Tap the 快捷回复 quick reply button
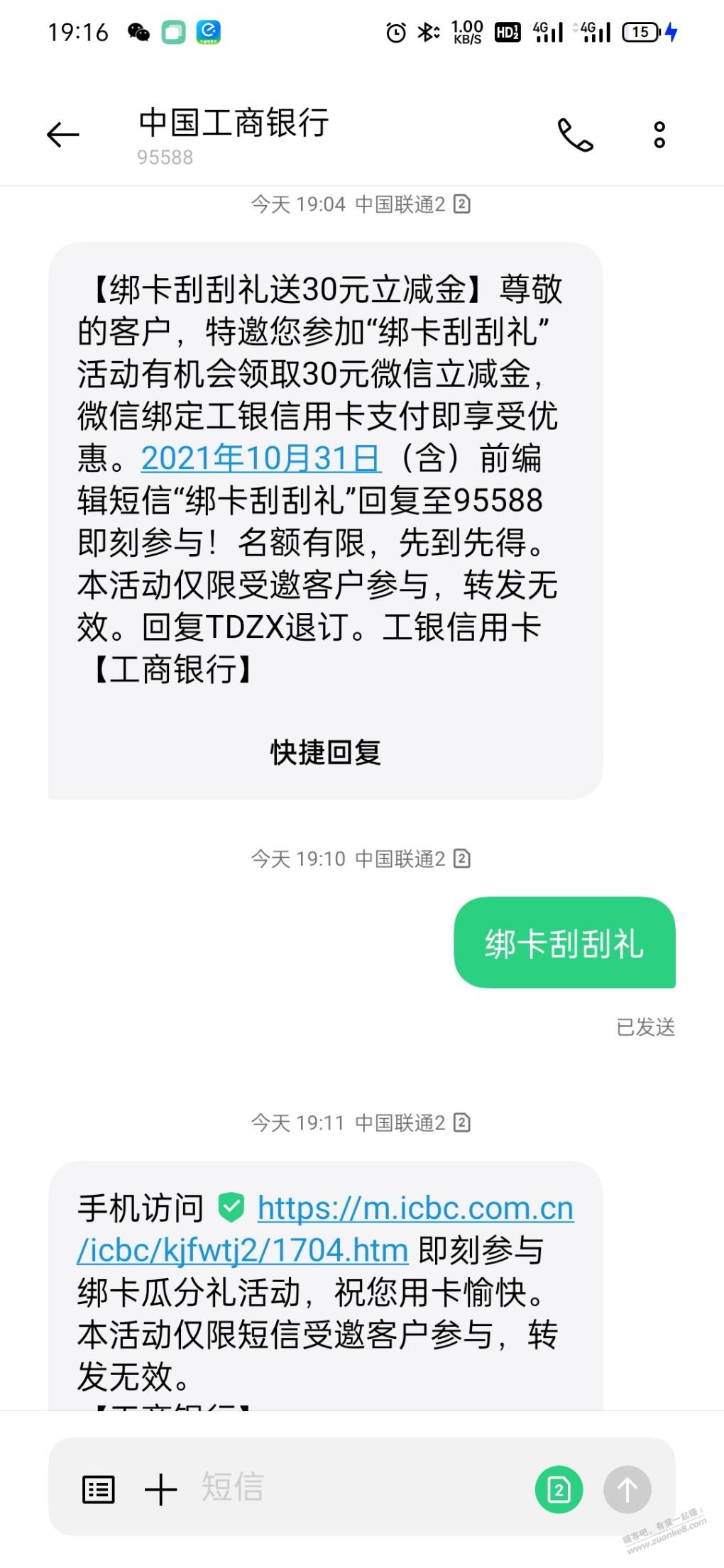Screen dimensions: 724x1568 click(326, 752)
